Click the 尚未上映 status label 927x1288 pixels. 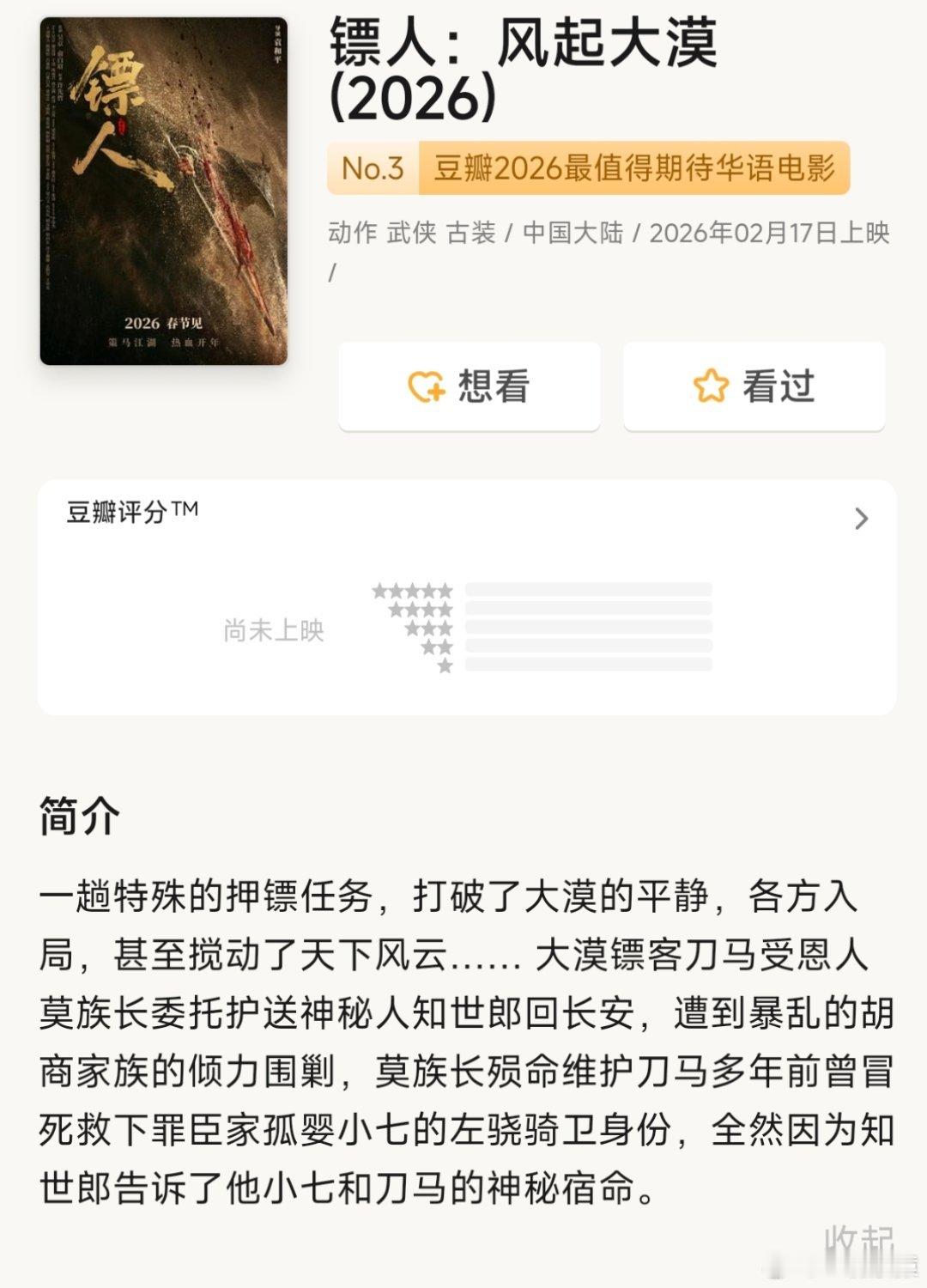[272, 629]
